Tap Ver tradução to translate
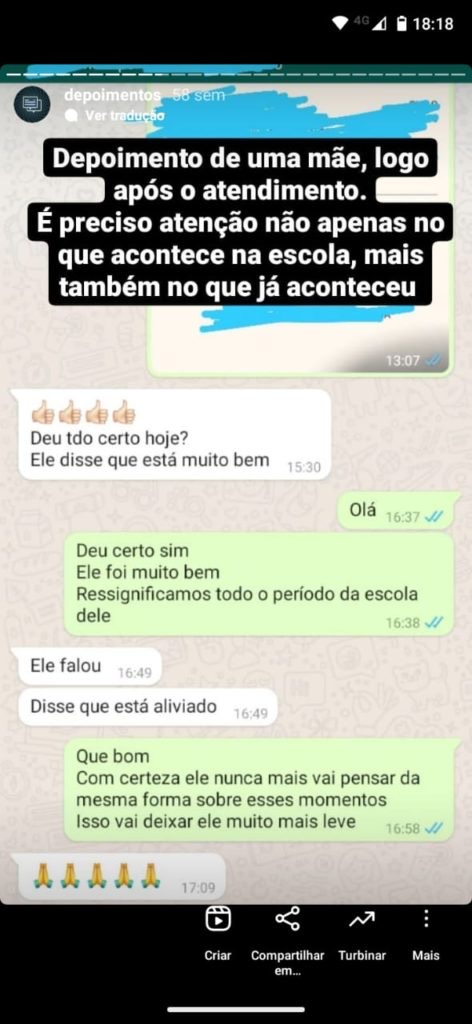Screen dimensions: 472x1024 coord(116,116)
